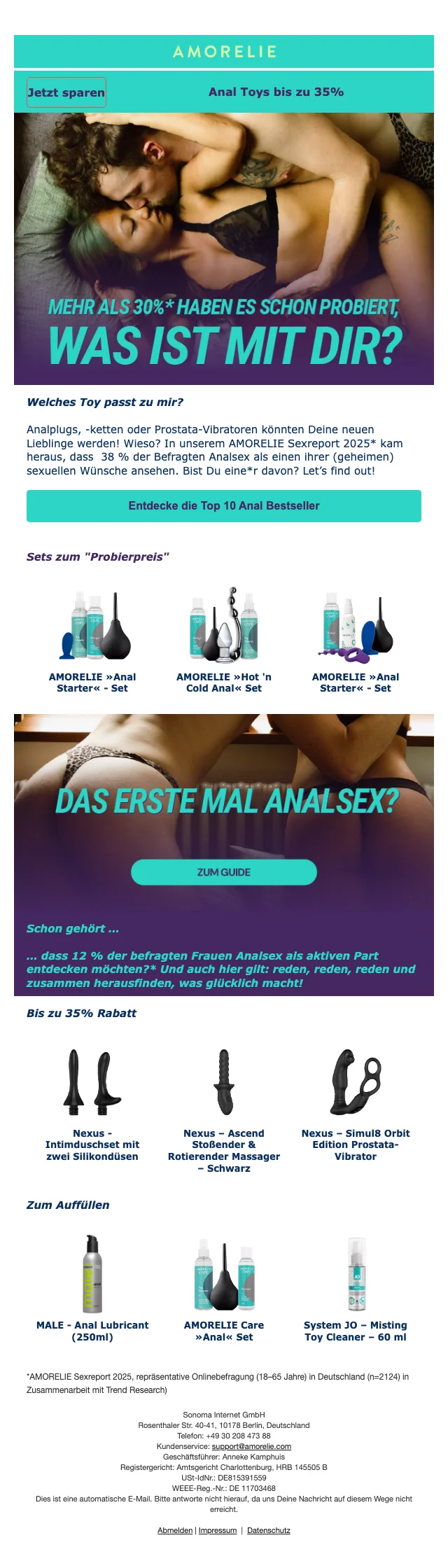Tap the support@amorelie.com email link
448x1568 pixels.
251,1446
